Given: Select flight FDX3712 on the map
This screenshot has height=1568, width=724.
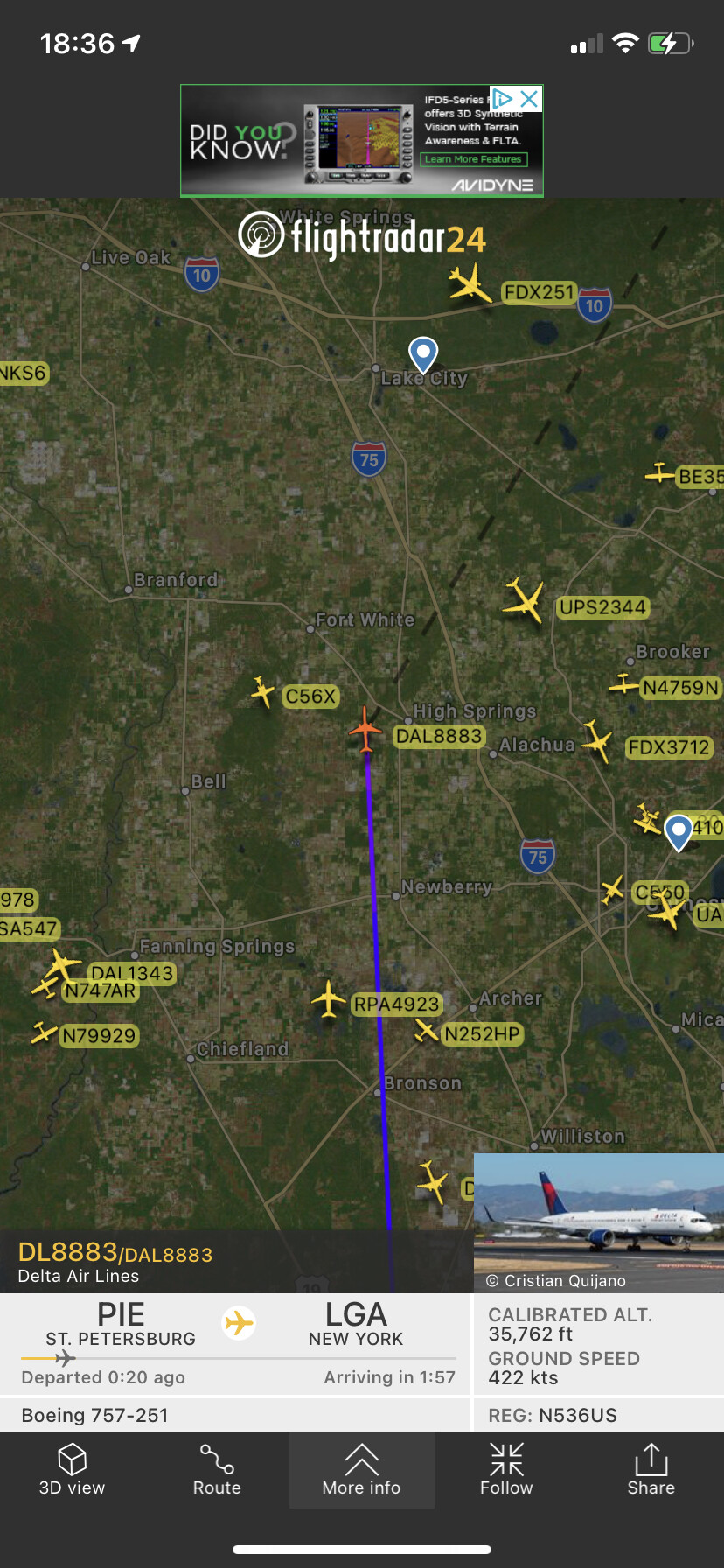Looking at the screenshot, I should 597,741.
